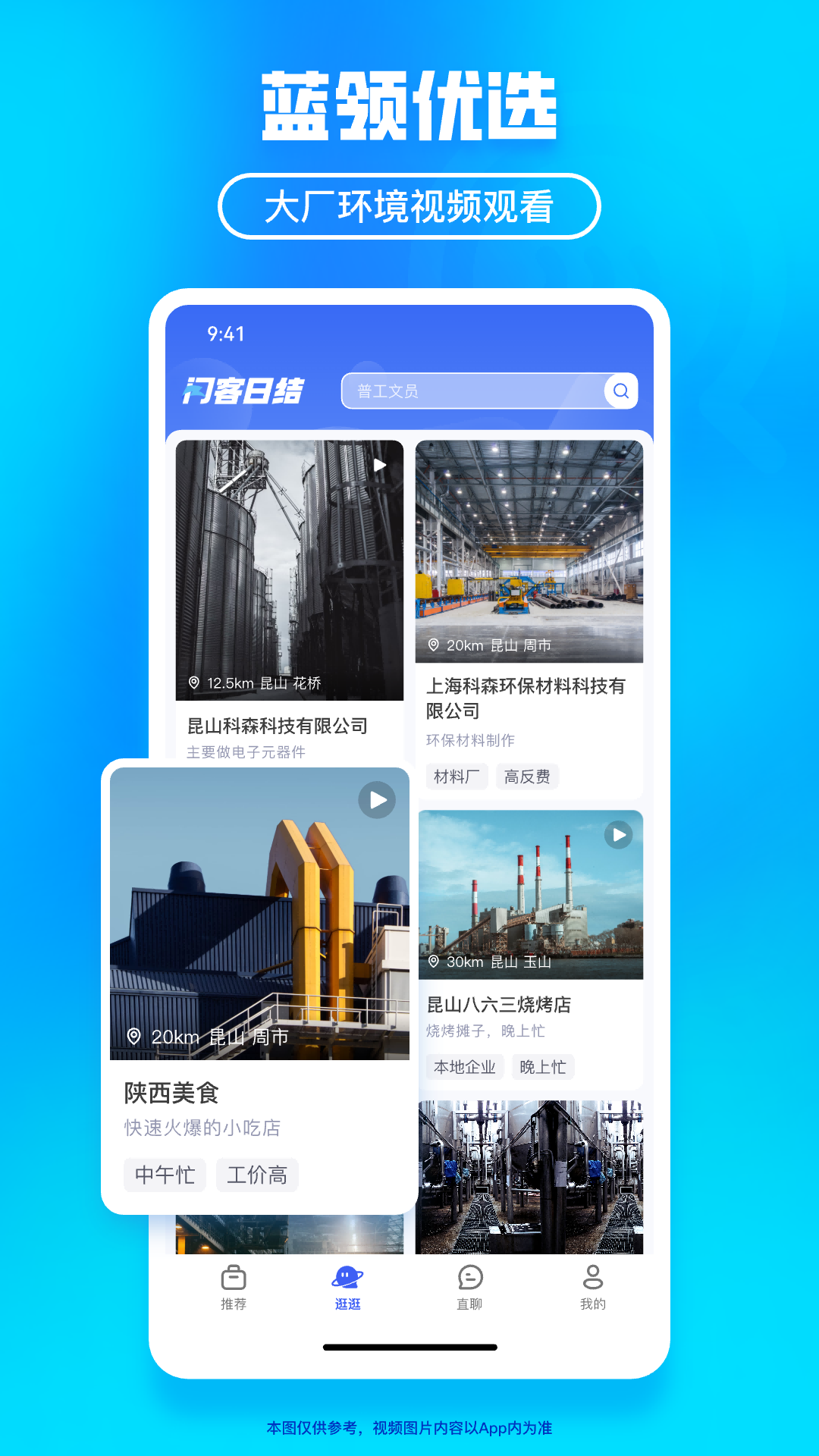Tap the 我的 profile icon
The width and height of the screenshot is (819, 1456).
[591, 1278]
